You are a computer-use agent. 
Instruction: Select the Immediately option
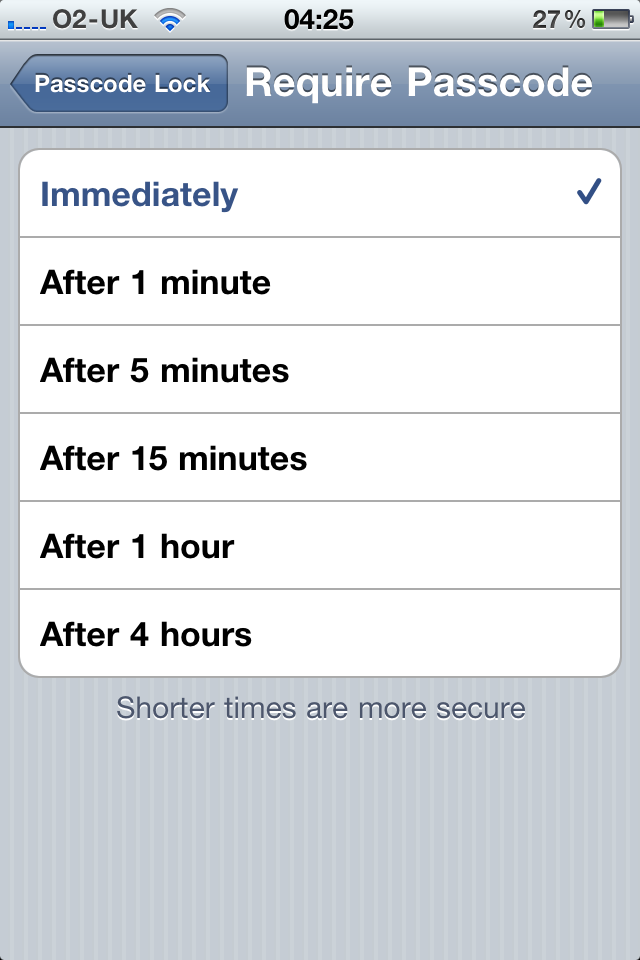tap(320, 194)
